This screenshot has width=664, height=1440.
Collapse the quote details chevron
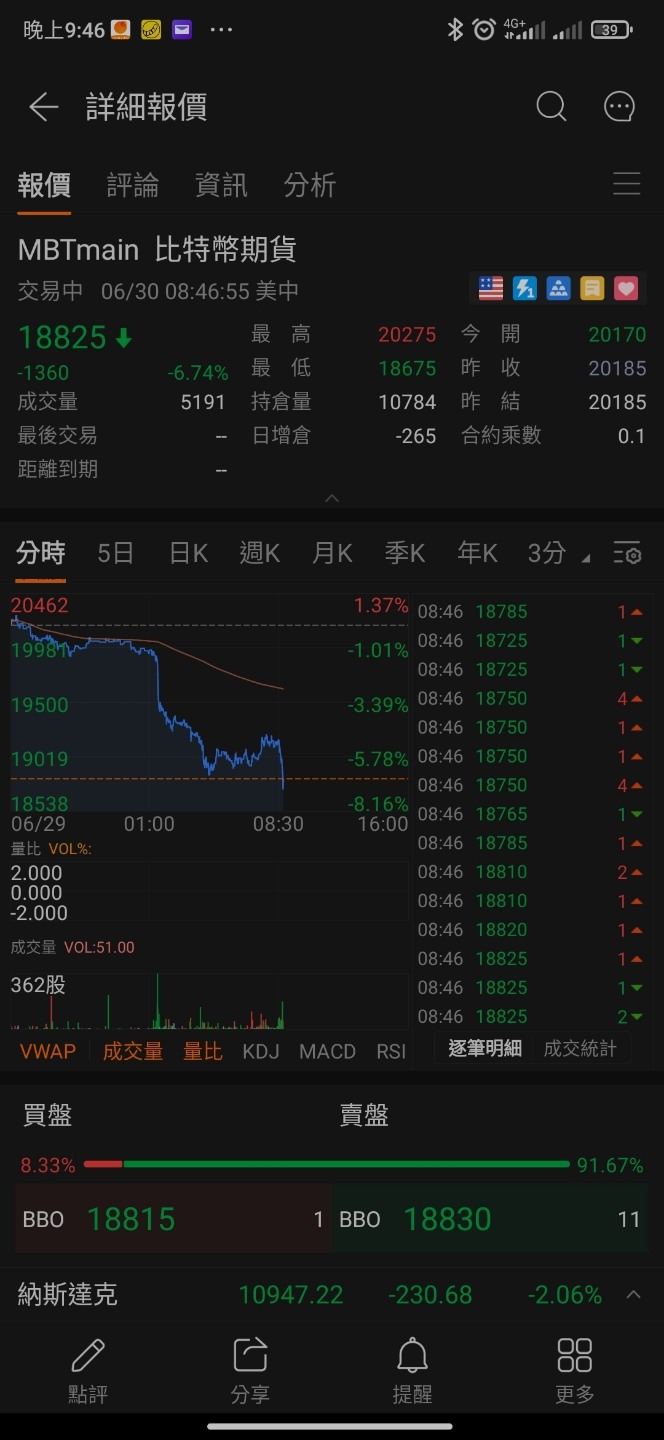pyautogui.click(x=332, y=498)
